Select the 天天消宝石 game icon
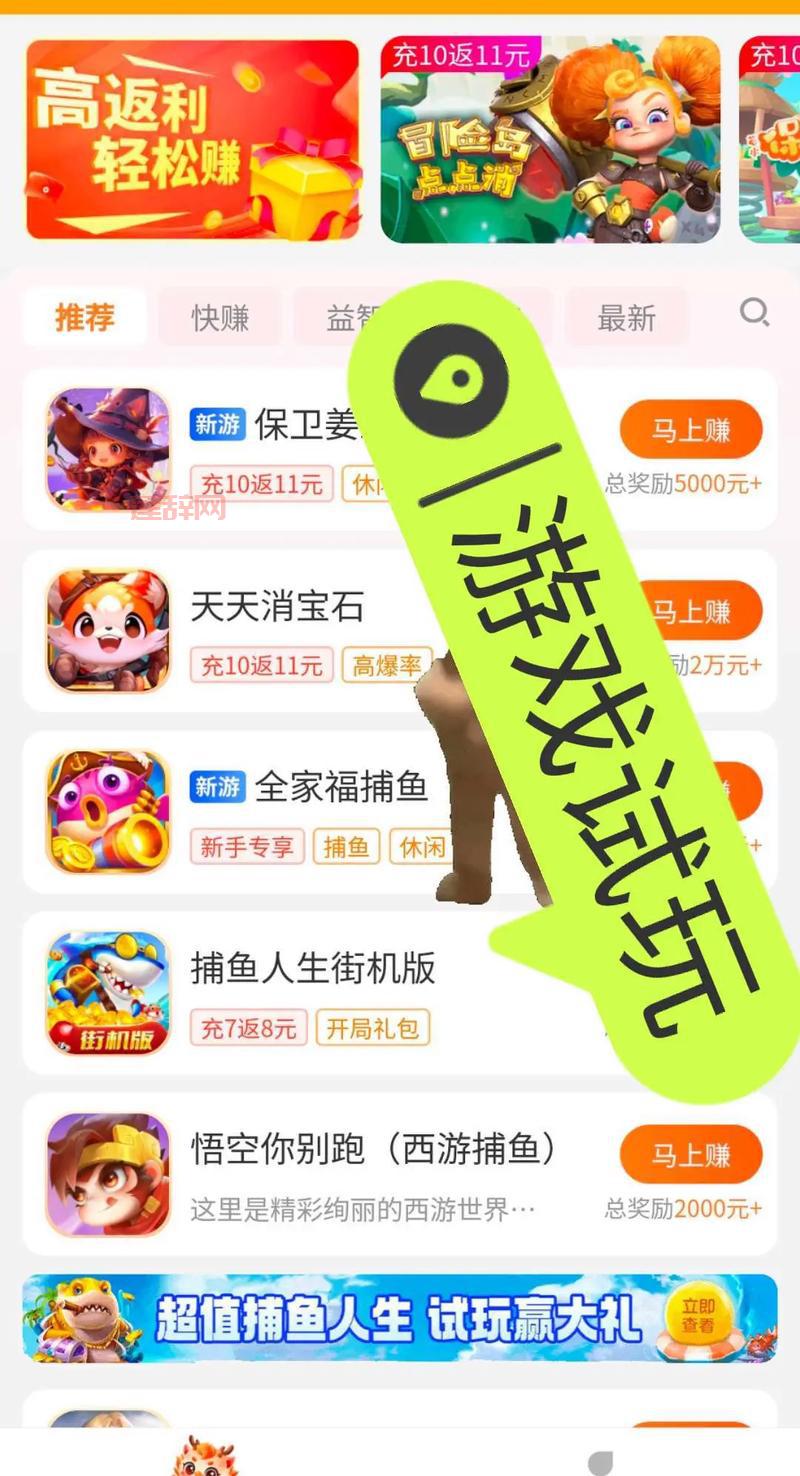This screenshot has height=1476, width=800. (x=106, y=630)
